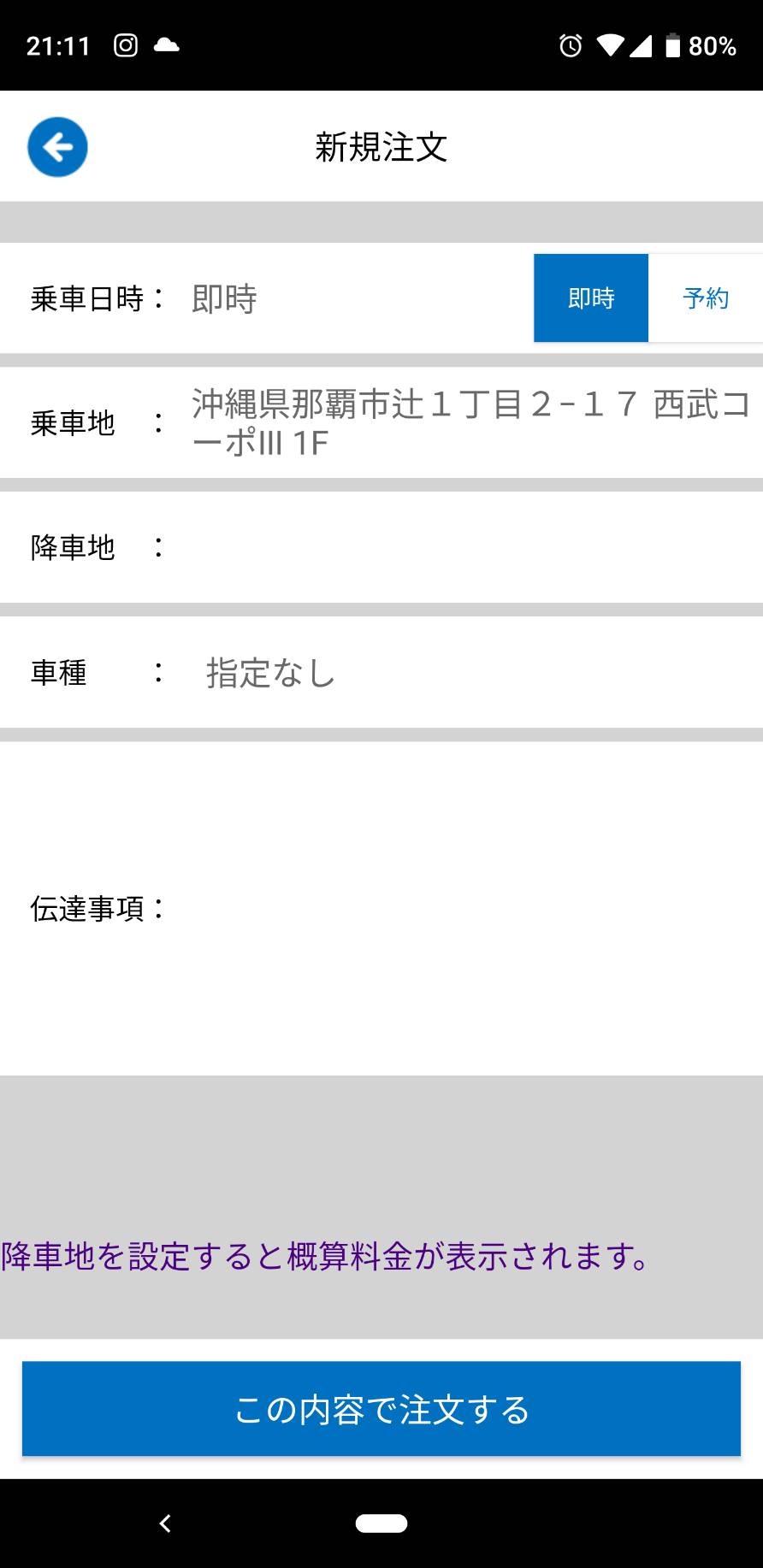Screen dimensions: 763x1568
Task: Open the 車種 vehicle type selector
Action: [381, 673]
